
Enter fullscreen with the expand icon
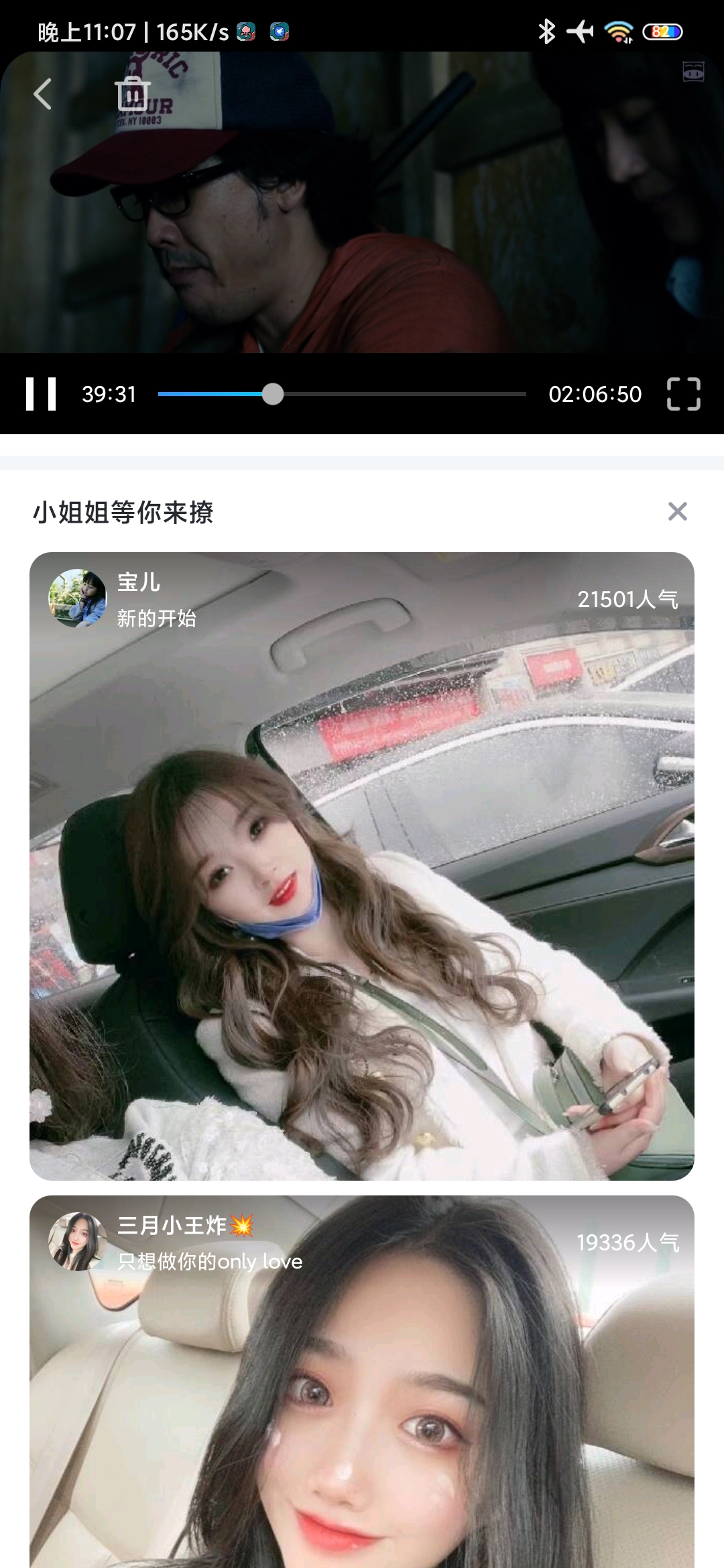coord(682,395)
